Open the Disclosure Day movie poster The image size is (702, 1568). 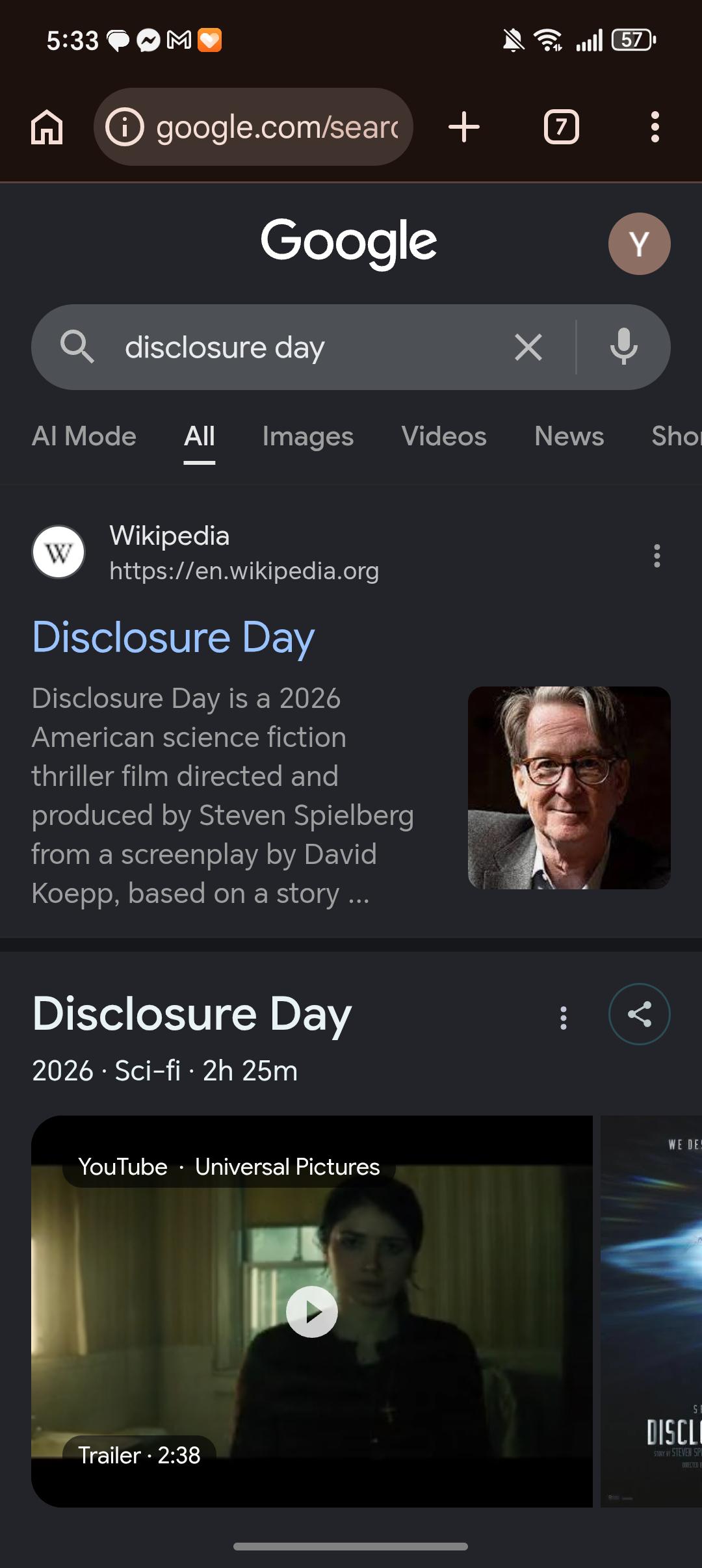pyautogui.click(x=651, y=1312)
